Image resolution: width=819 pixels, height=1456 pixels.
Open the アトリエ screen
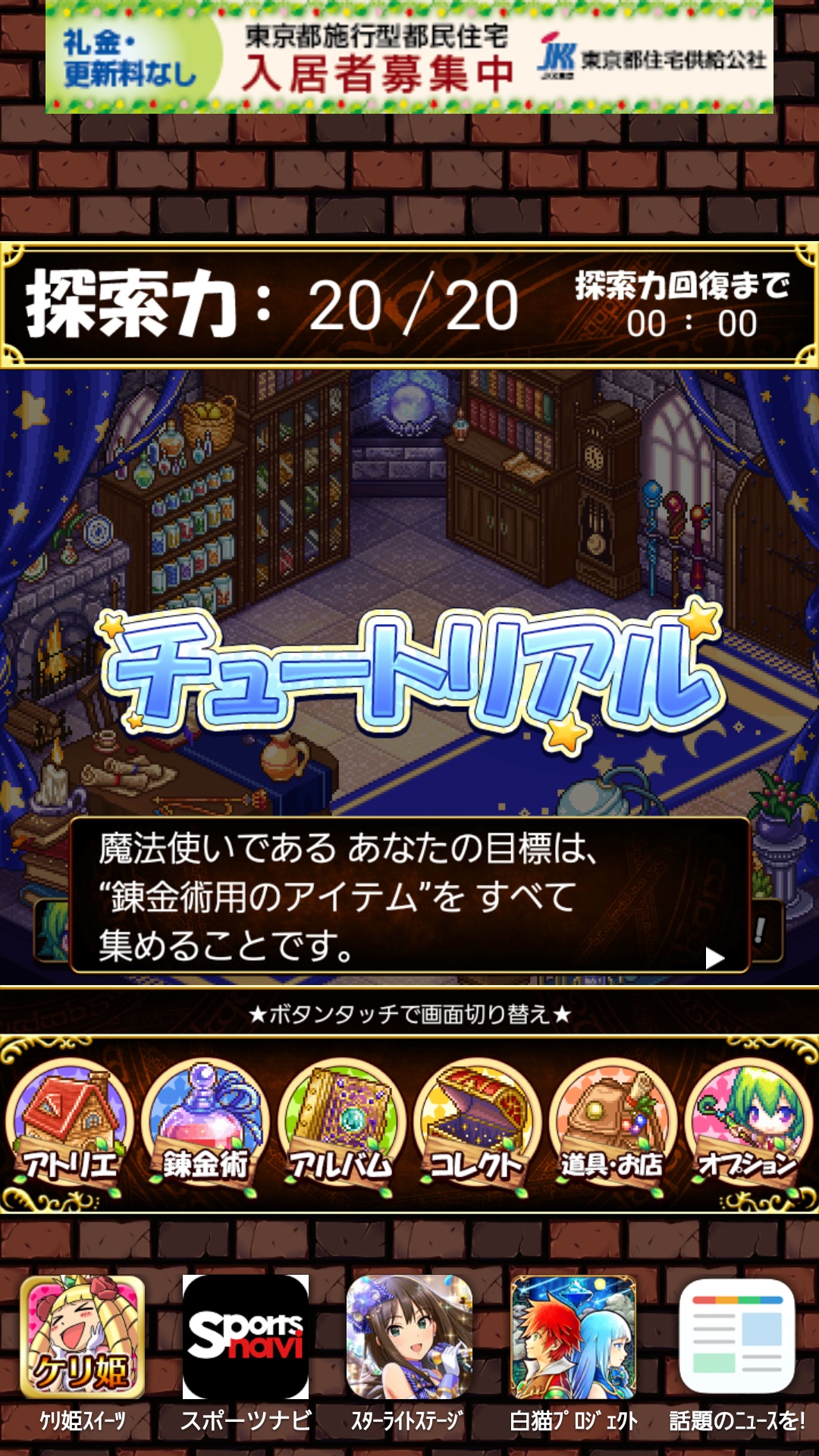point(70,1124)
